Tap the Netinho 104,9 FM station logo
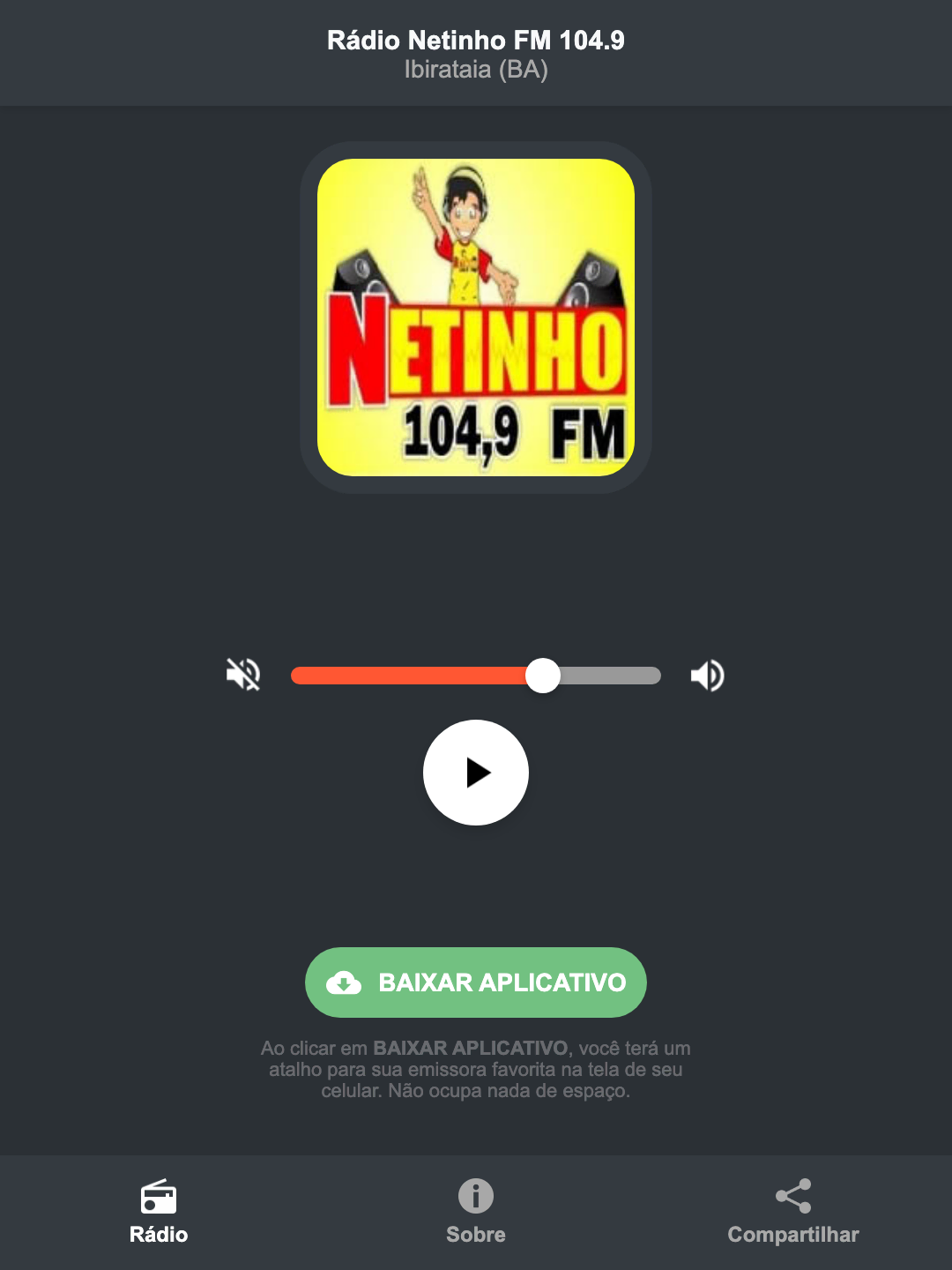The image size is (952, 1270). tap(475, 317)
